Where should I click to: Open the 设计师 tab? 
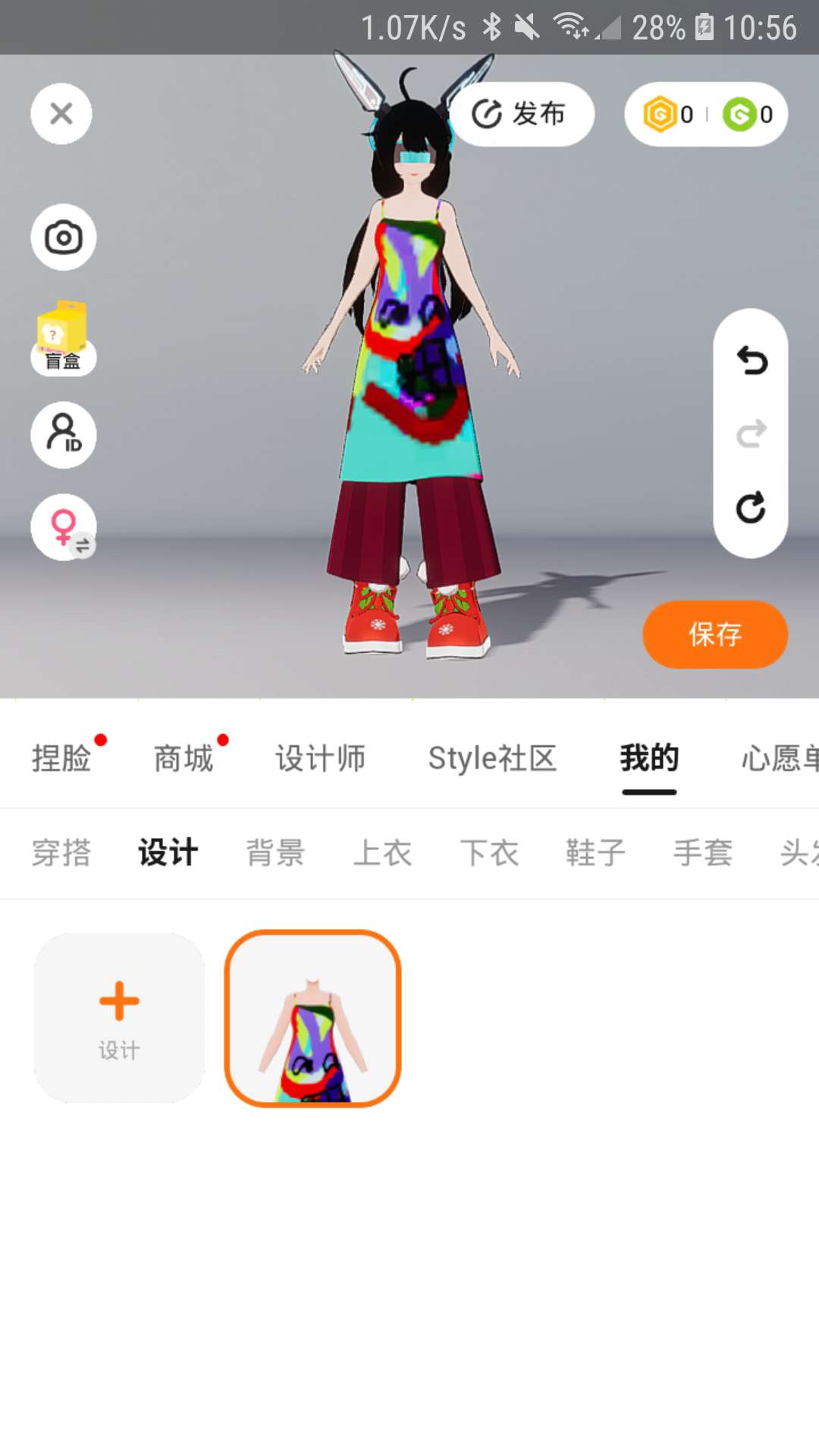tap(321, 758)
